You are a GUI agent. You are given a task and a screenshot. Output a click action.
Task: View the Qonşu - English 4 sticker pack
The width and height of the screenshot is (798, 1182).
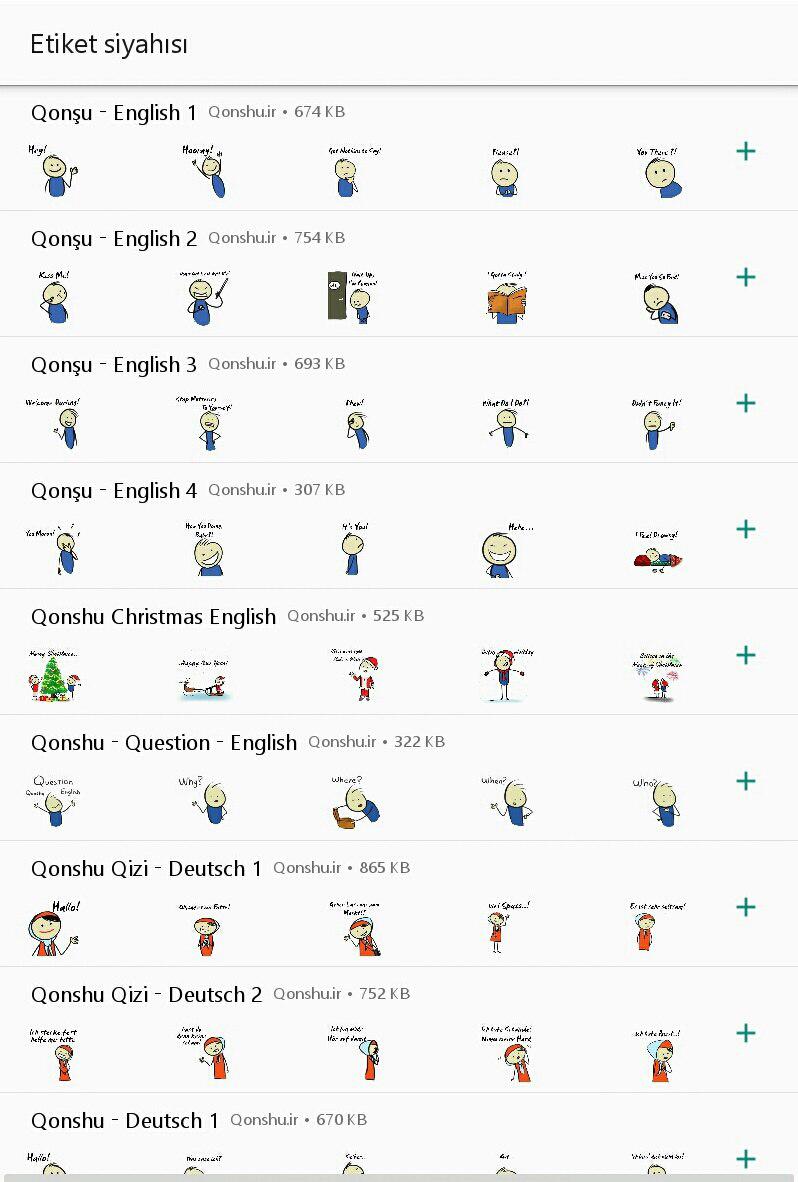pos(114,491)
